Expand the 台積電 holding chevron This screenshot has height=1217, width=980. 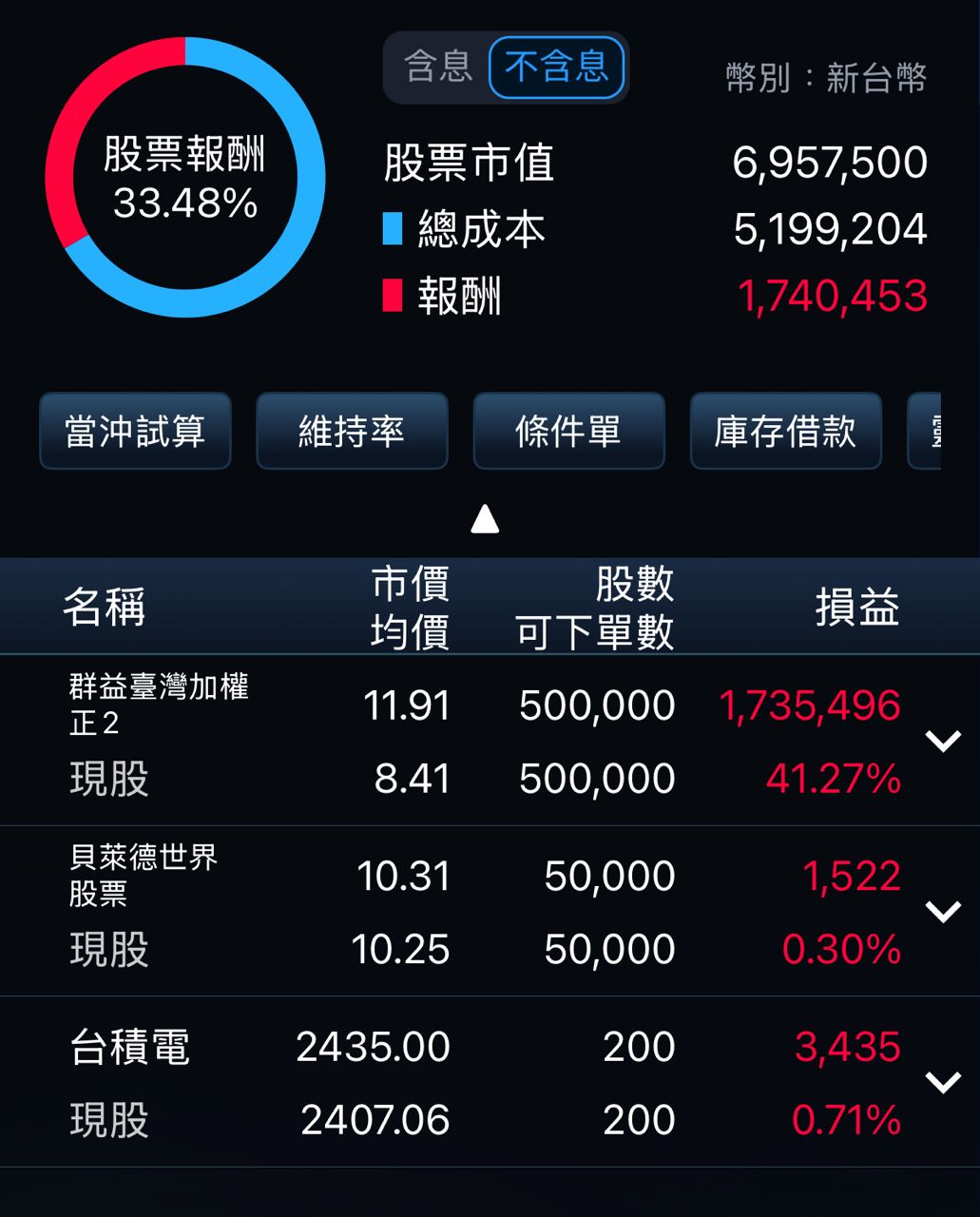943,1082
